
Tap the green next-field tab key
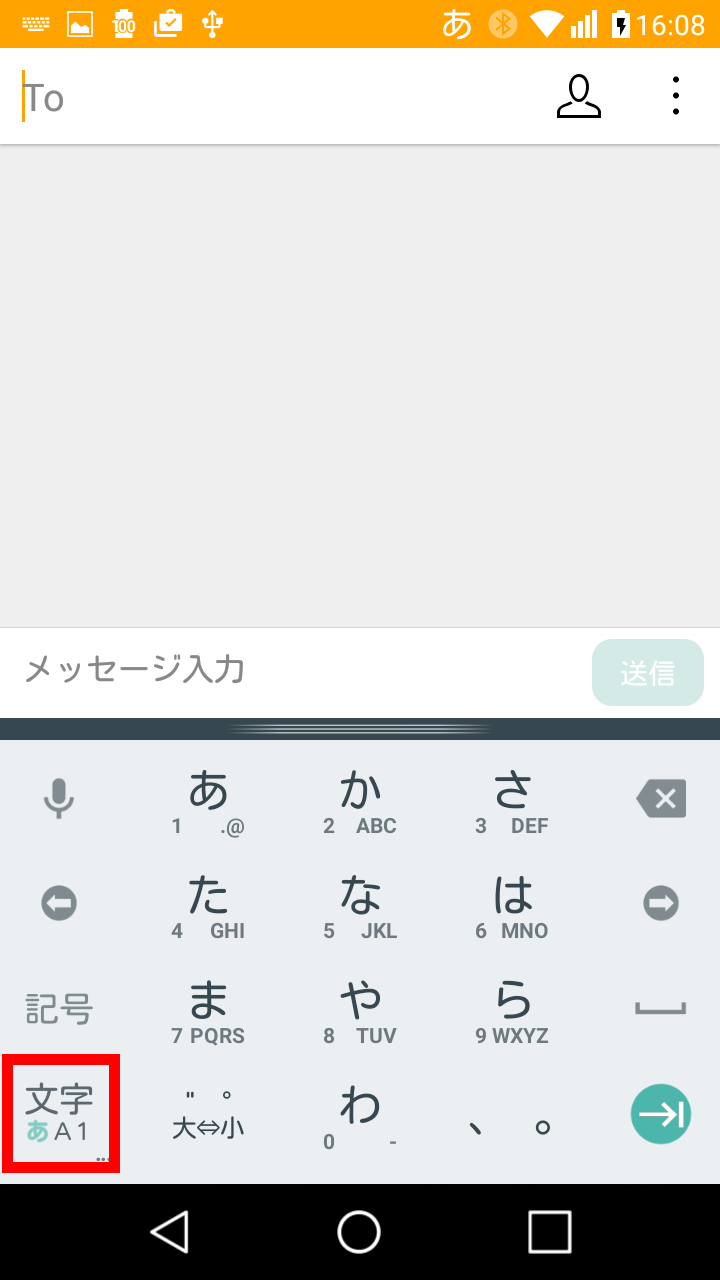coord(661,1114)
